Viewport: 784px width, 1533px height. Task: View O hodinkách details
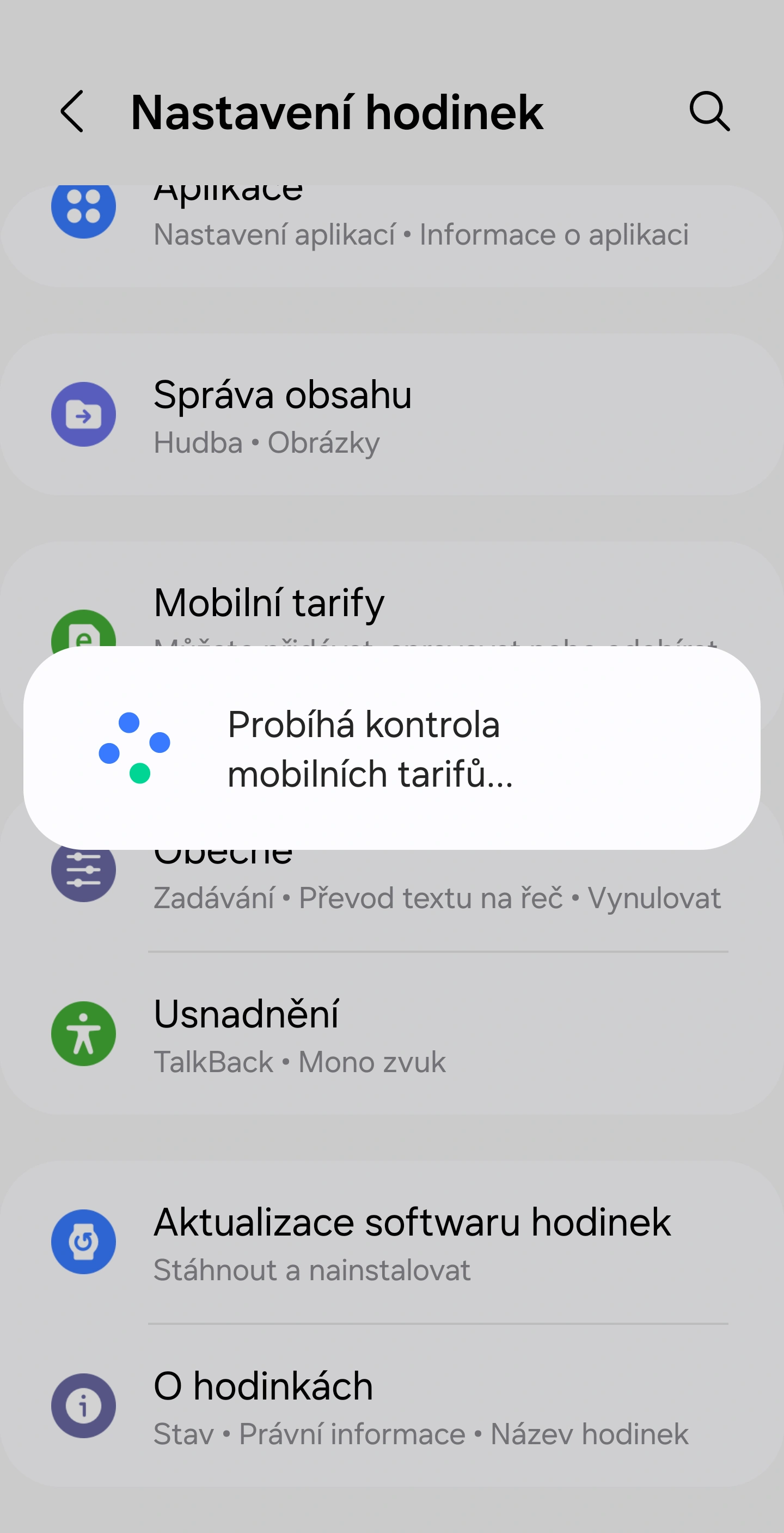(x=392, y=1406)
